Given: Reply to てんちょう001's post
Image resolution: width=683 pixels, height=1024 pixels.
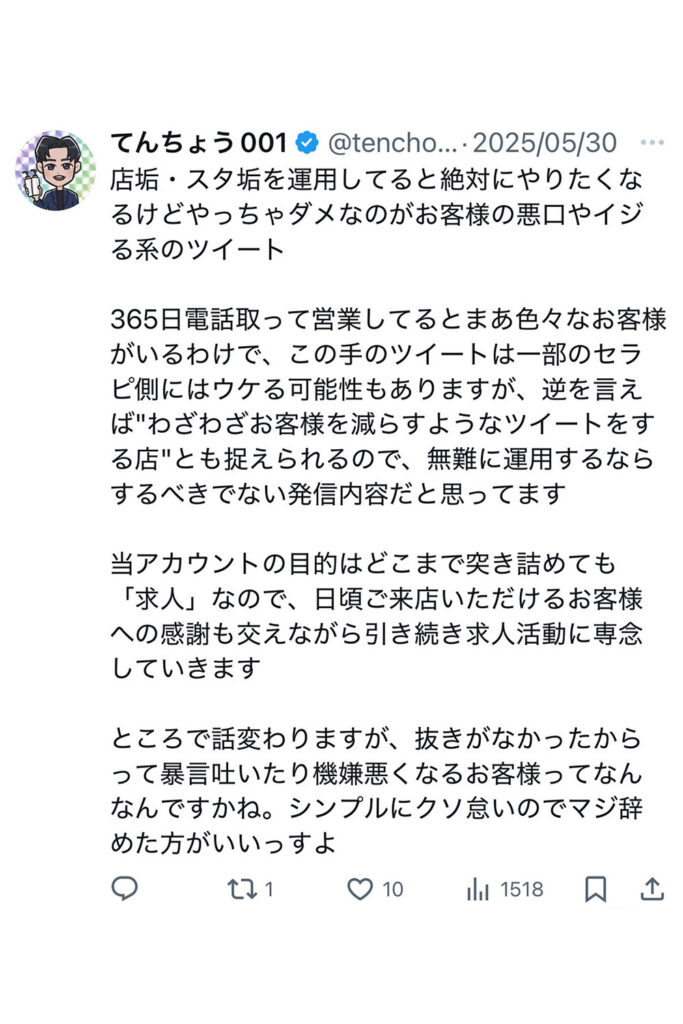Looking at the screenshot, I should pos(124,888).
